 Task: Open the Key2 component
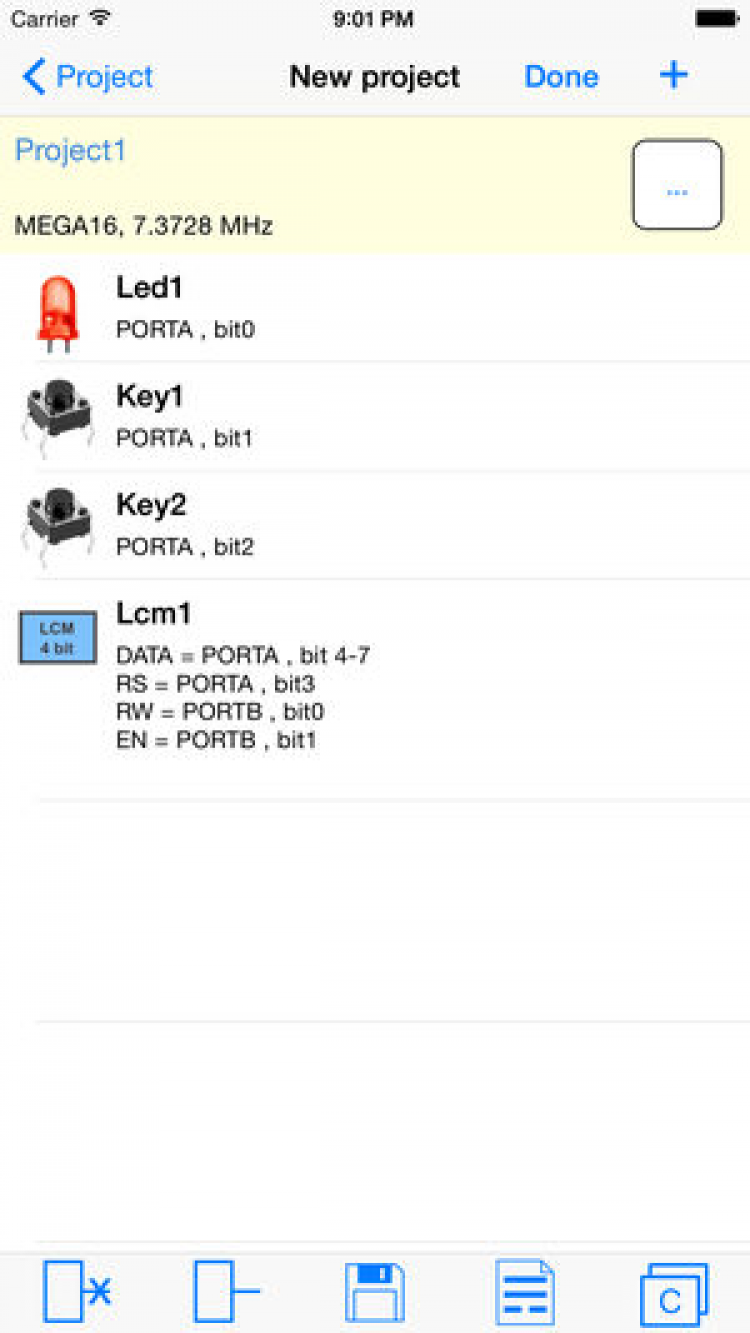pos(375,524)
